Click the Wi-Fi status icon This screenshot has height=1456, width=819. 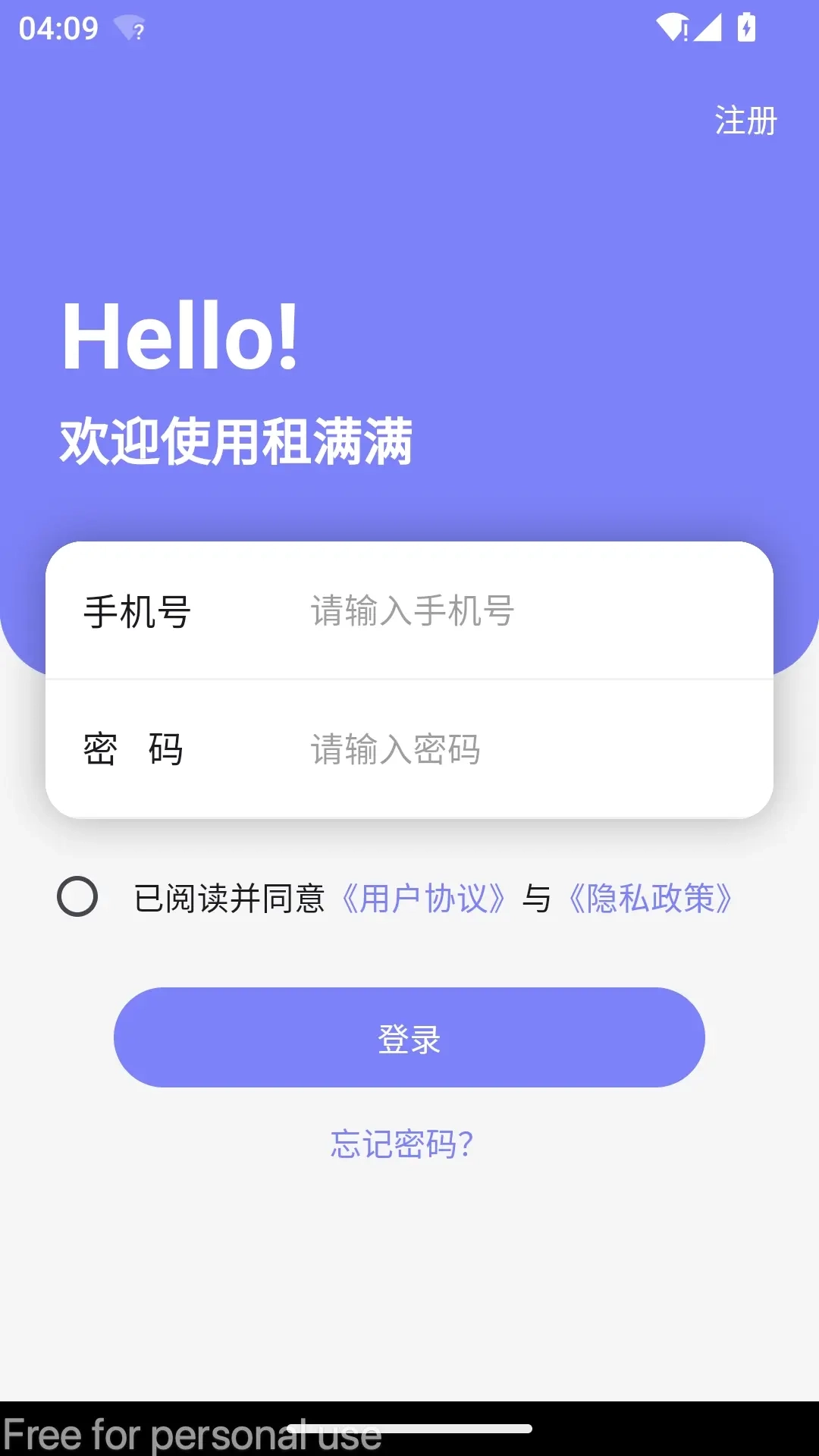click(x=670, y=25)
